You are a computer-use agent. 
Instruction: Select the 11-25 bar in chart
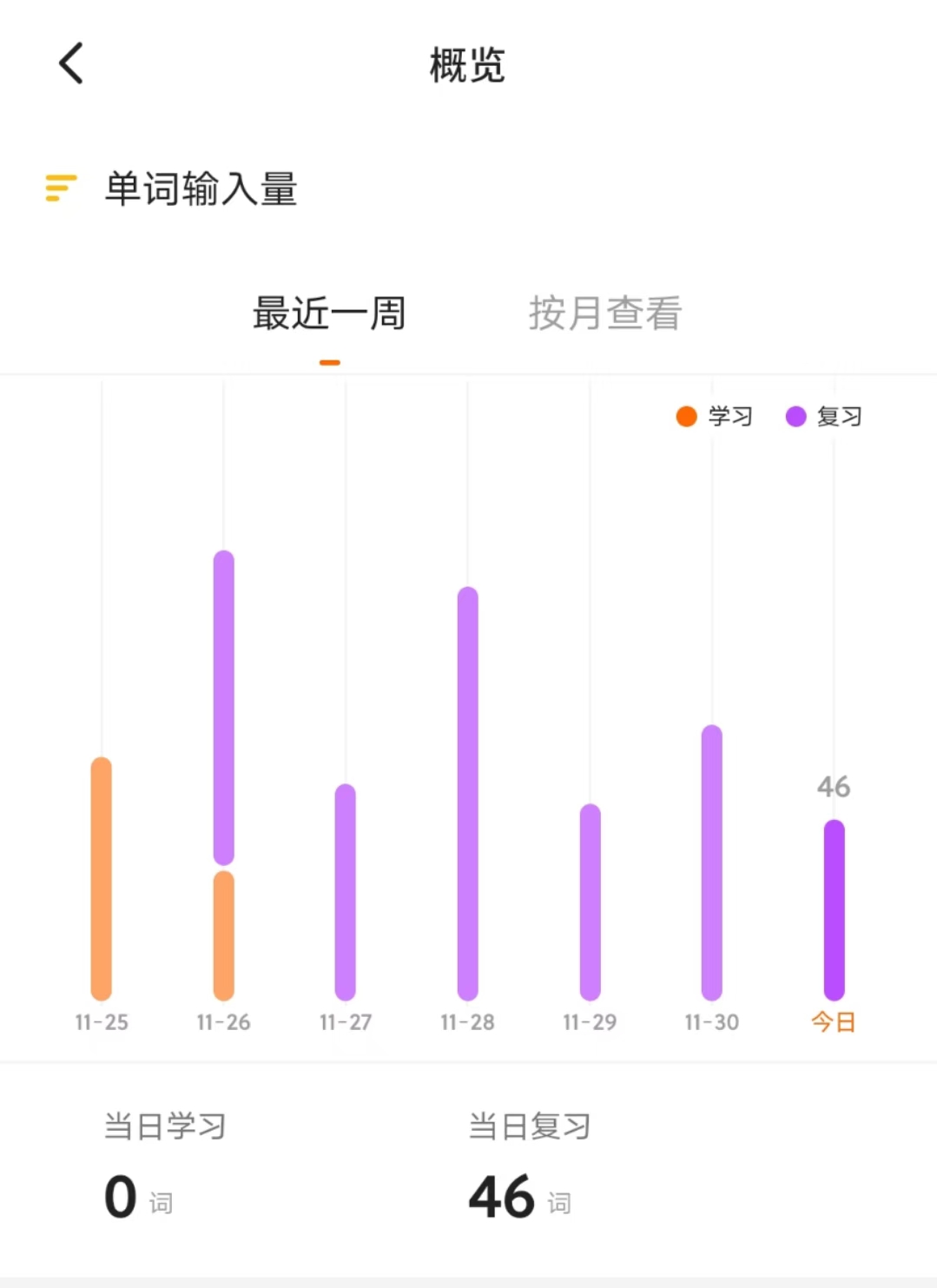[102, 877]
